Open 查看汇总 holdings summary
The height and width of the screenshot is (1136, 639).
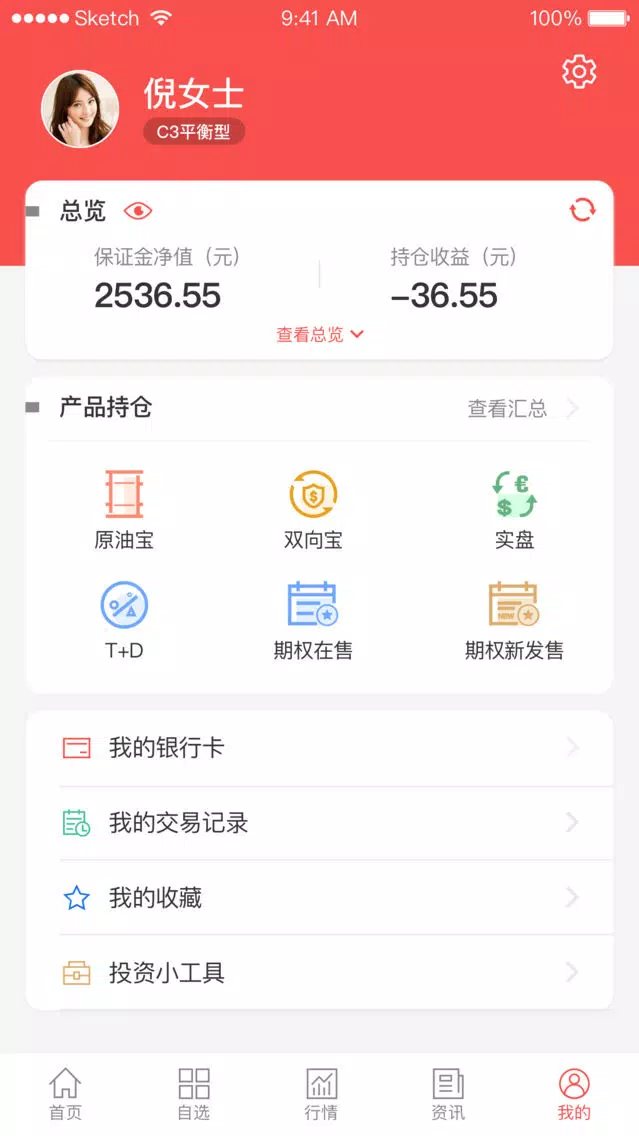(522, 408)
